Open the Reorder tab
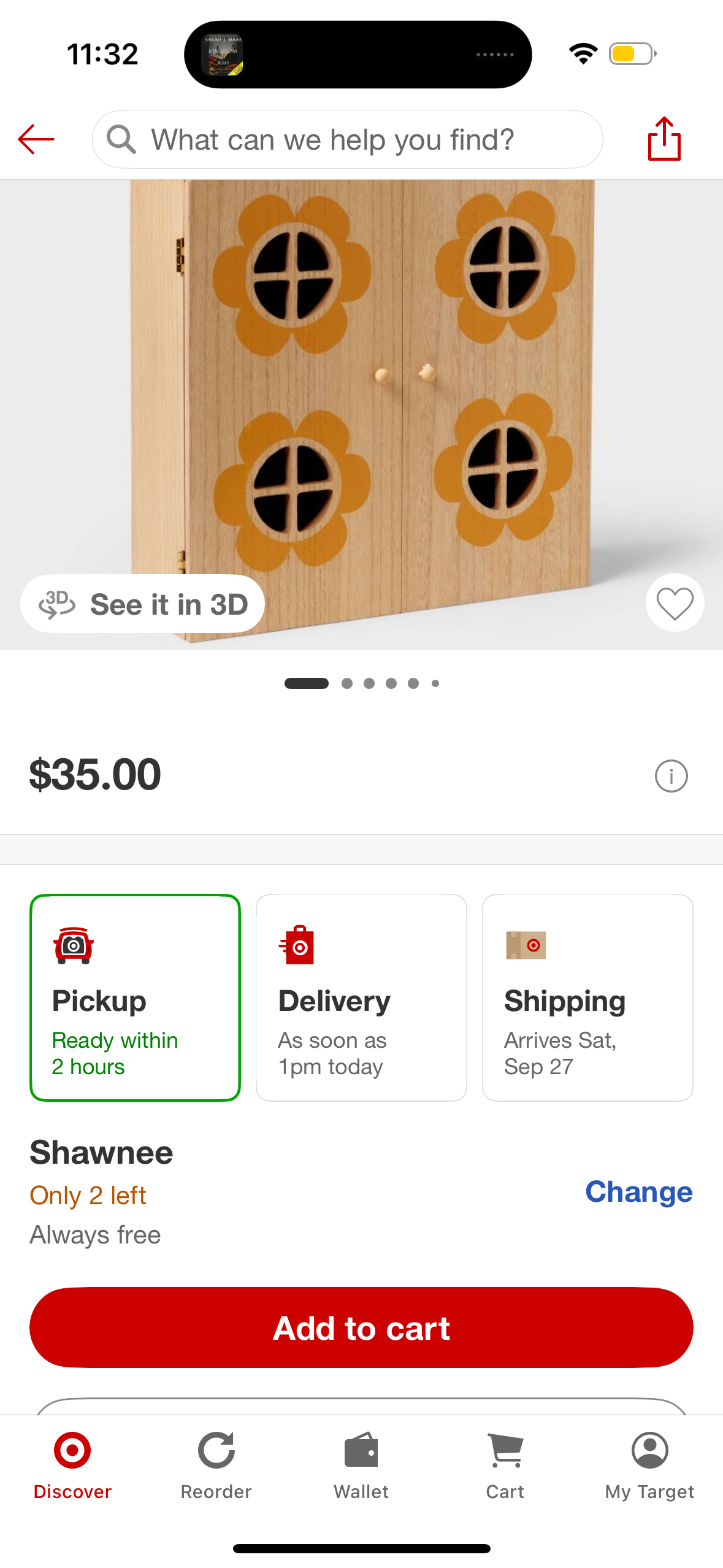Screen dimensions: 723x1568 tap(216, 1466)
